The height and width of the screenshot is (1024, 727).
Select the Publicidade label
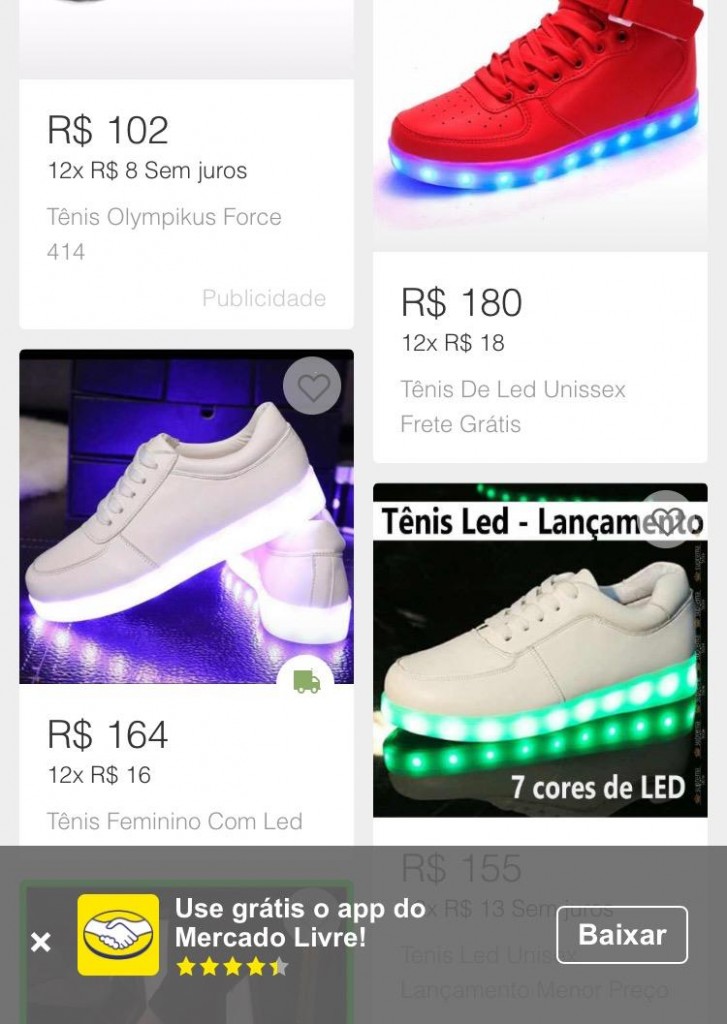coord(264,298)
